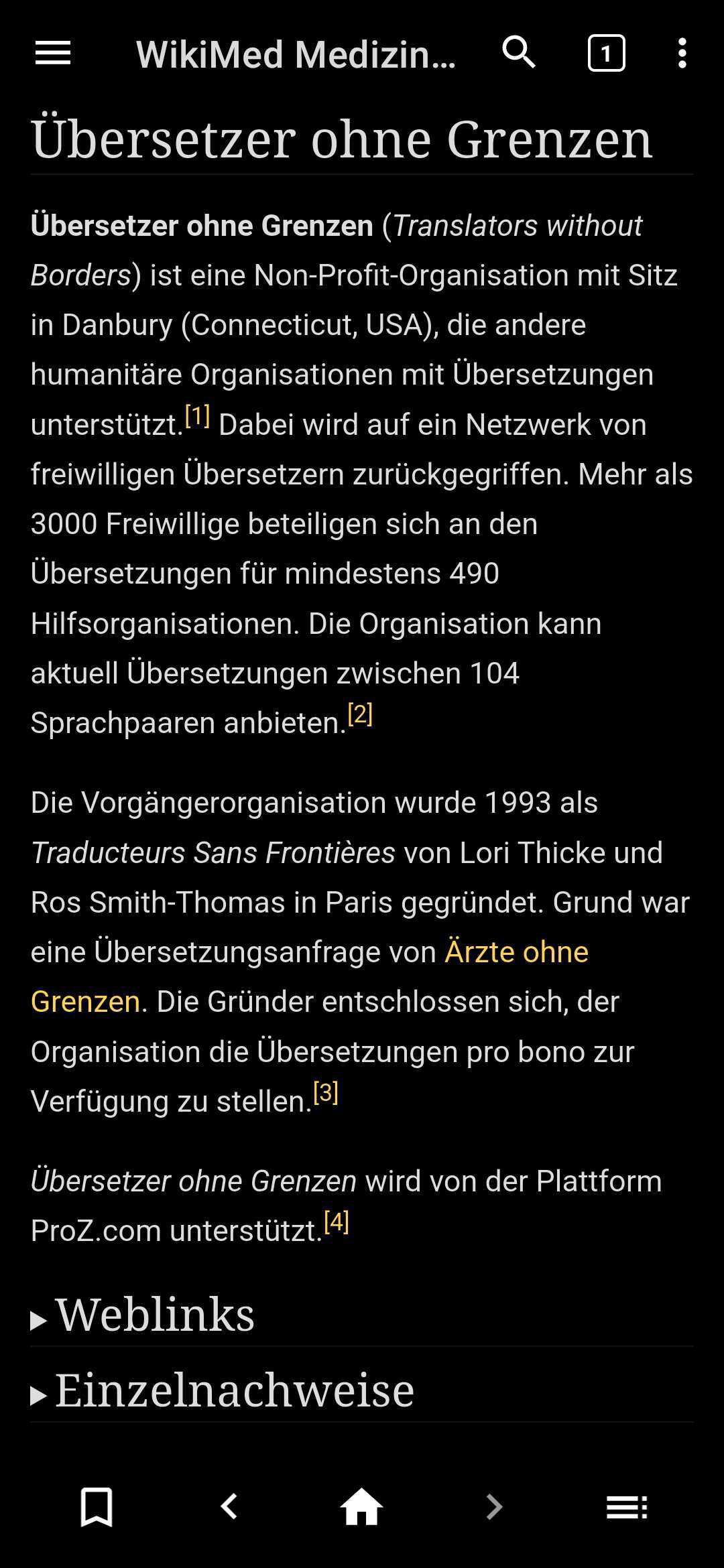Open footnote reference [4]
Image resolution: width=724 pixels, height=1568 pixels.
point(337,1223)
